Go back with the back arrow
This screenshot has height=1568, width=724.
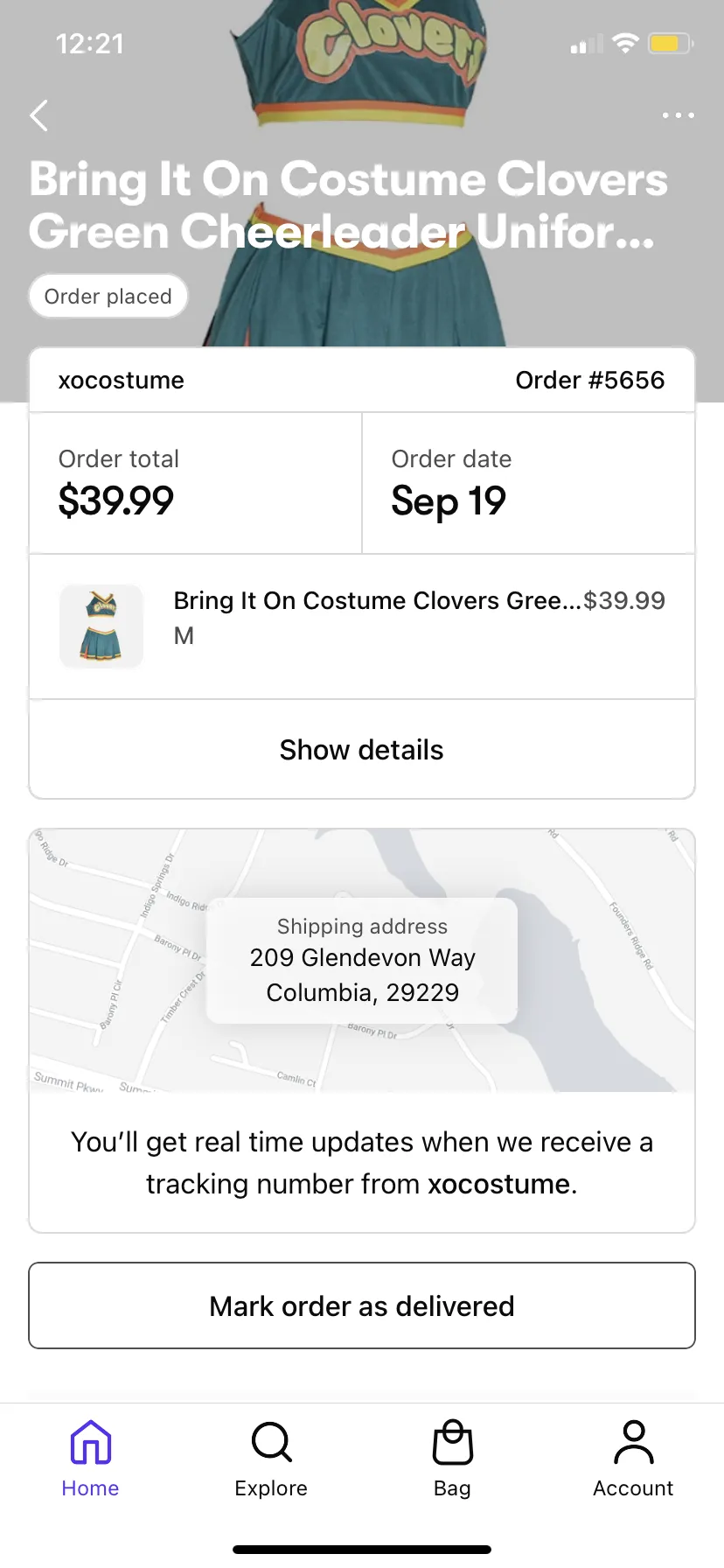pos(39,115)
